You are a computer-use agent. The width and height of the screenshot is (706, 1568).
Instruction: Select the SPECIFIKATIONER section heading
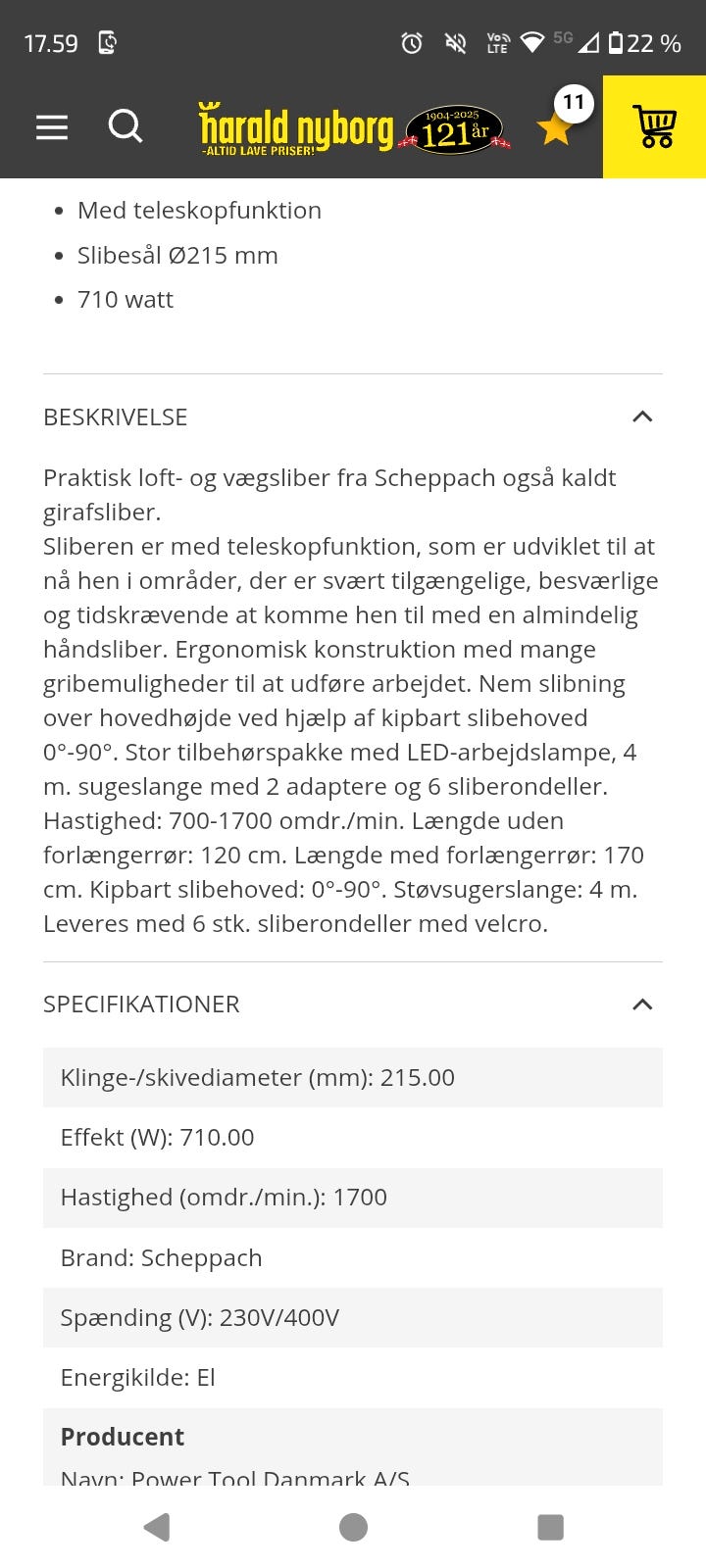coord(141,1004)
